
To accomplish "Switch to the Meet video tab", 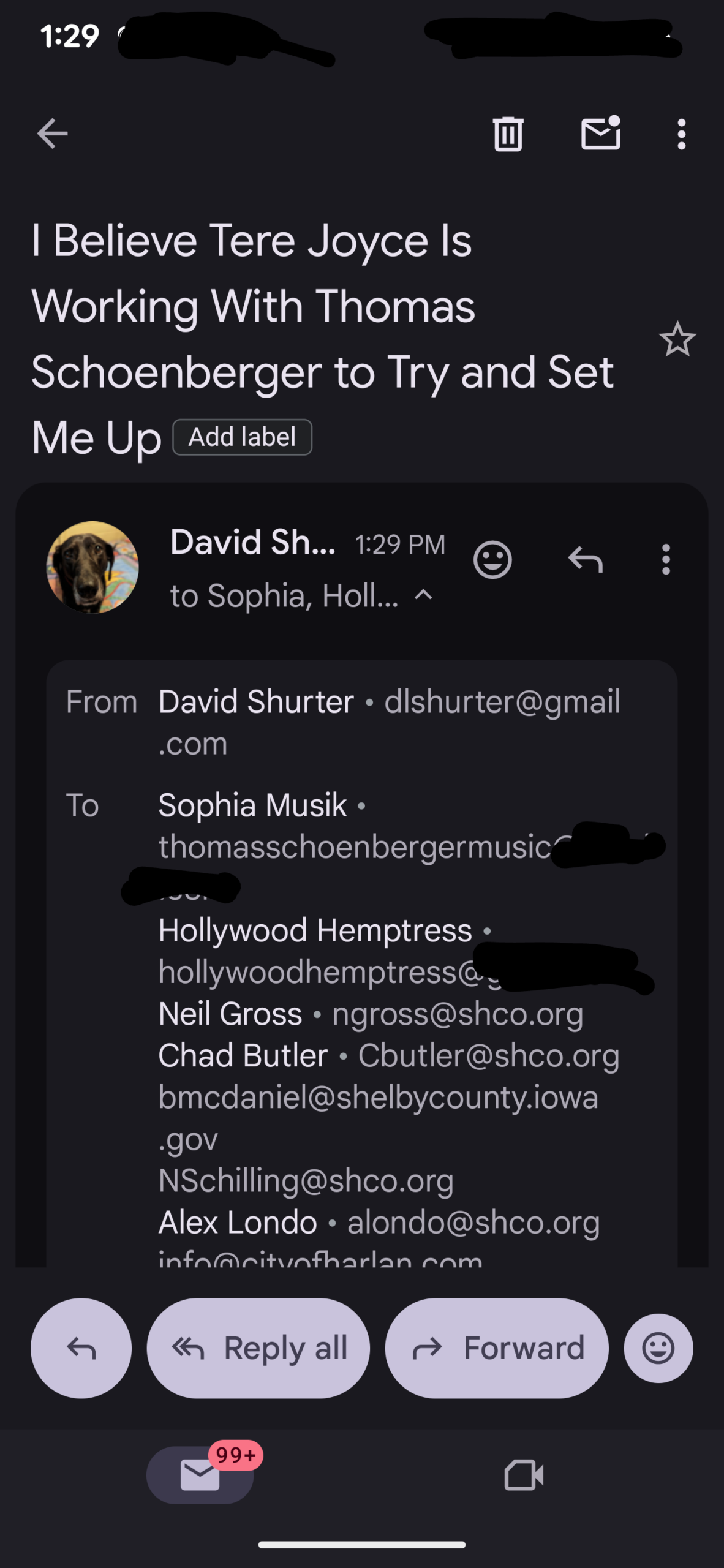I will pyautogui.click(x=524, y=1474).
